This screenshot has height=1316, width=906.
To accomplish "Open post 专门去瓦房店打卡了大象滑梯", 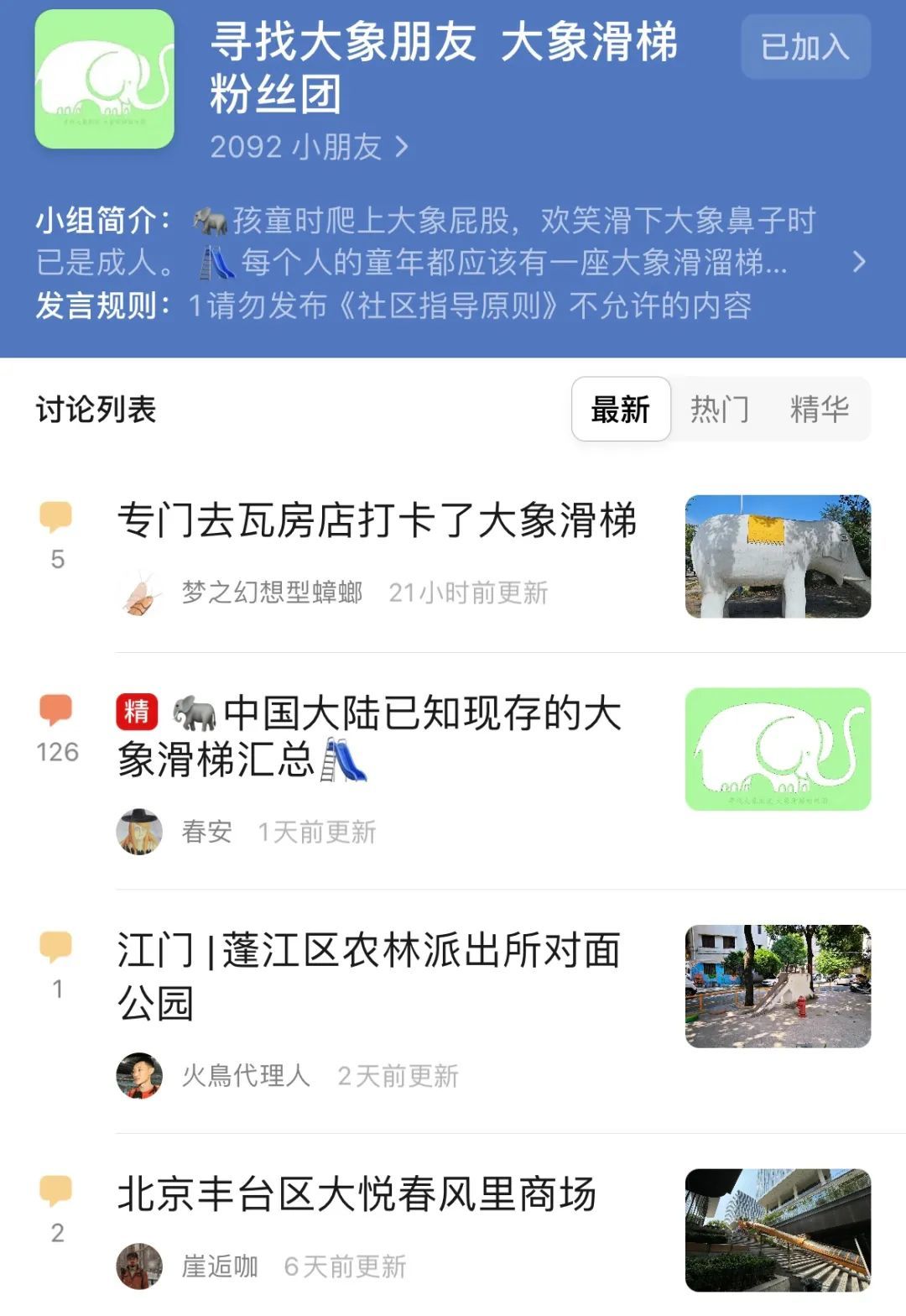I will click(x=377, y=520).
